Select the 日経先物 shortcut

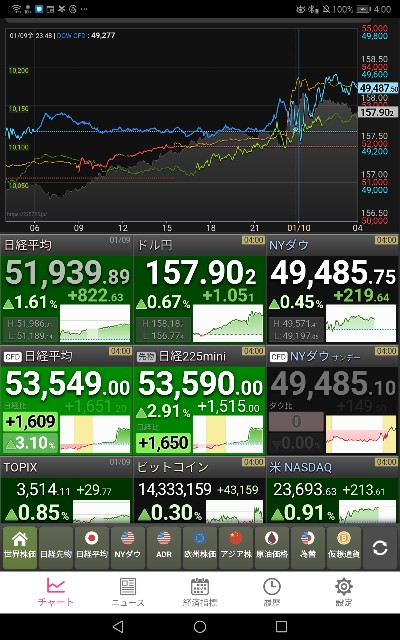(56, 547)
